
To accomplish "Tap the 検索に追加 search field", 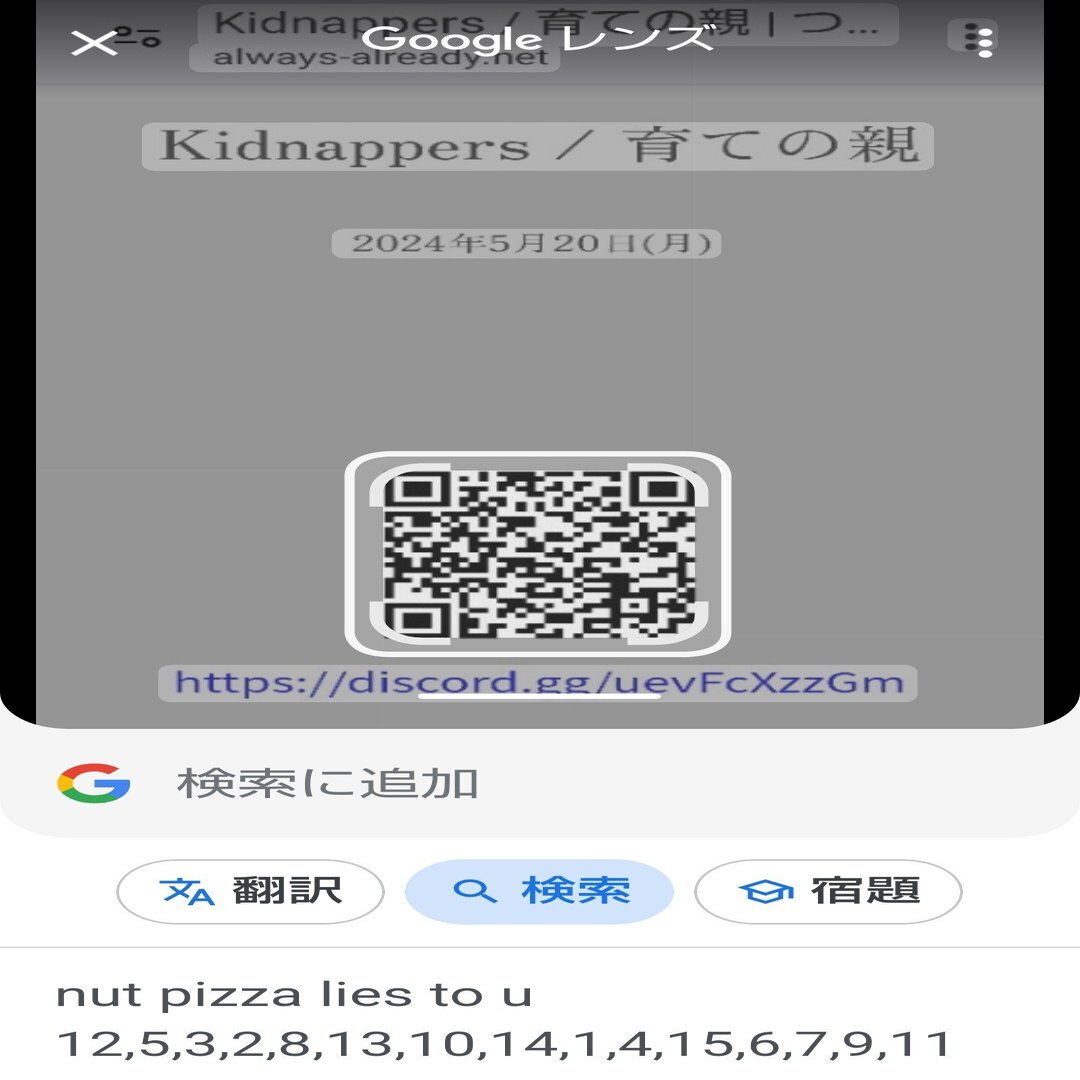I will tap(328, 783).
